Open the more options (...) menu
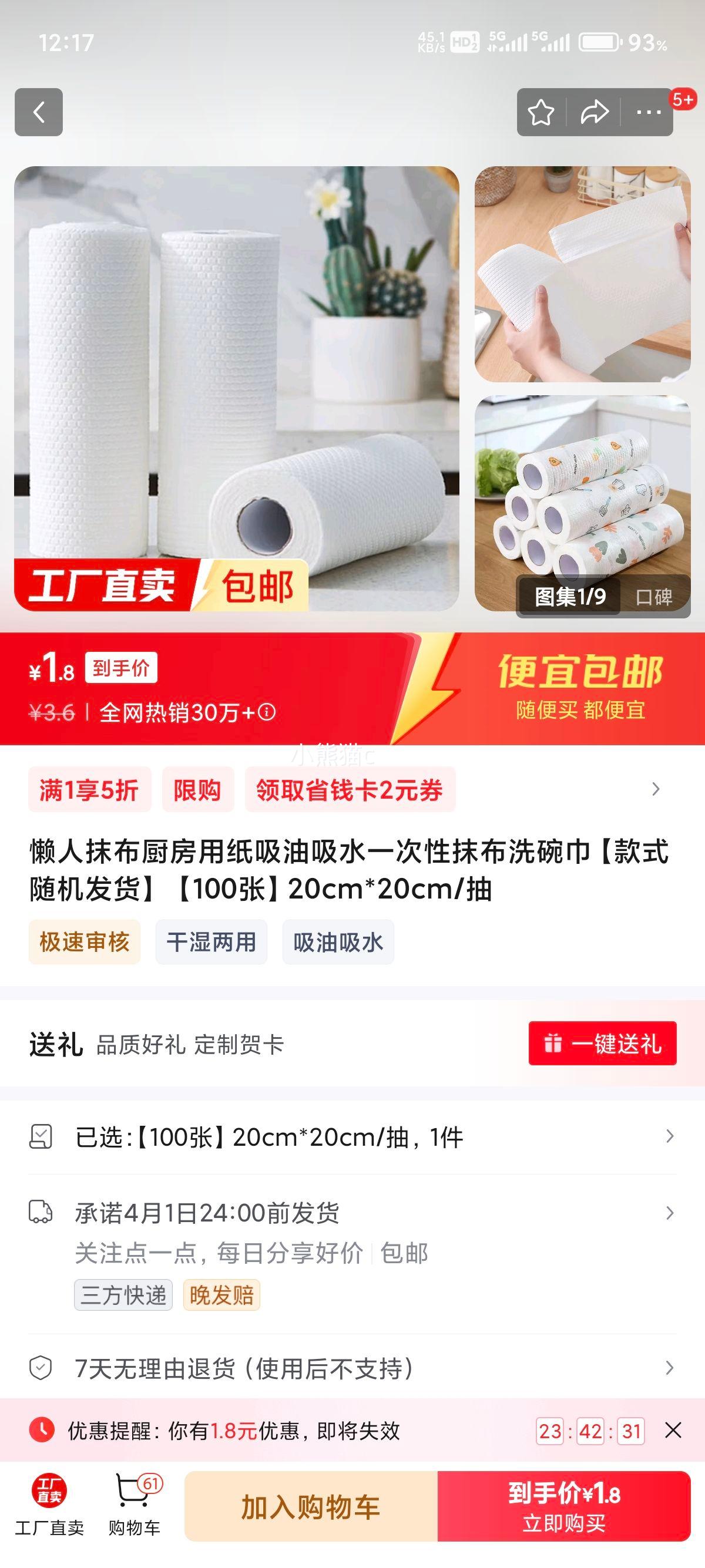 647,113
